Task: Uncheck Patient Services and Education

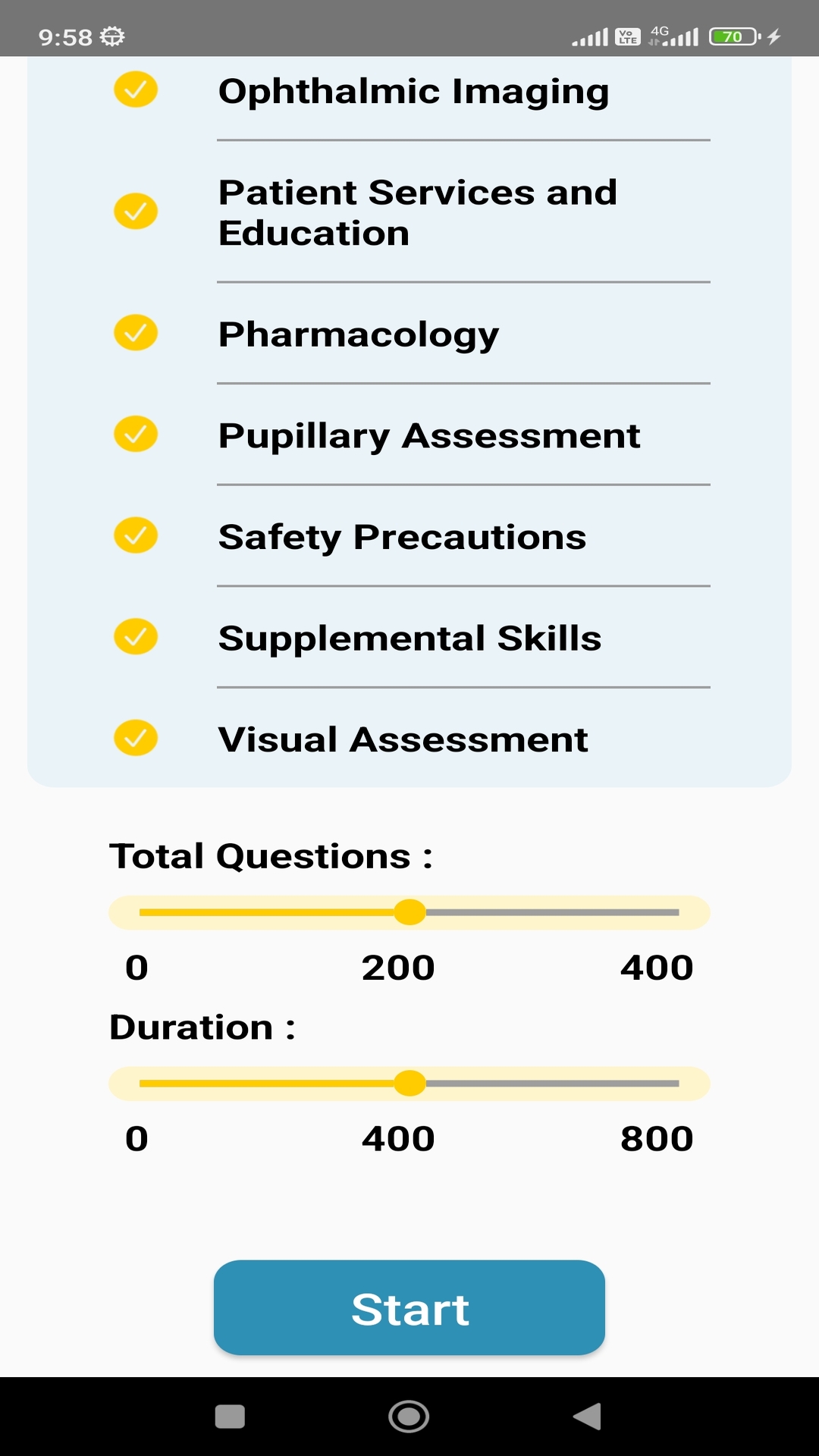Action: pyautogui.click(x=134, y=211)
